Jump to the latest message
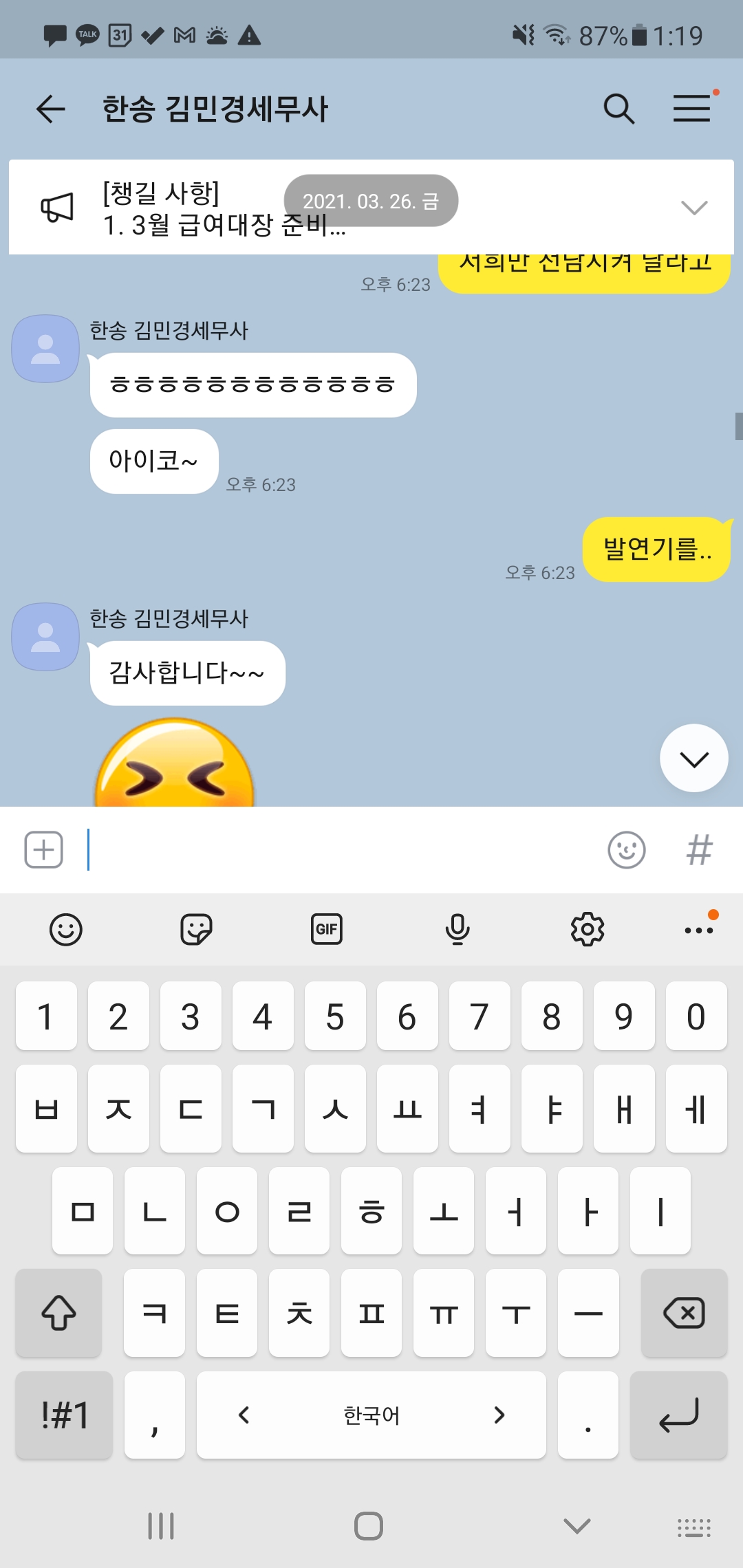Viewport: 743px width, 1568px height. point(693,758)
